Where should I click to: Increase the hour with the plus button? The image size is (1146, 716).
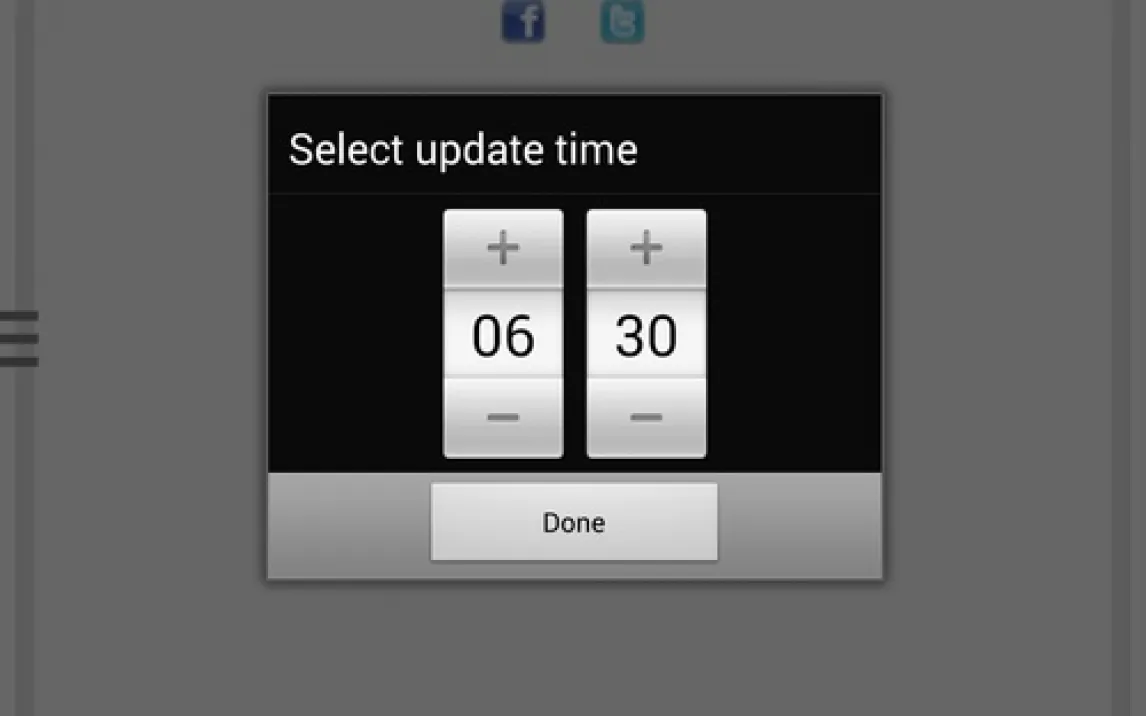(x=503, y=248)
